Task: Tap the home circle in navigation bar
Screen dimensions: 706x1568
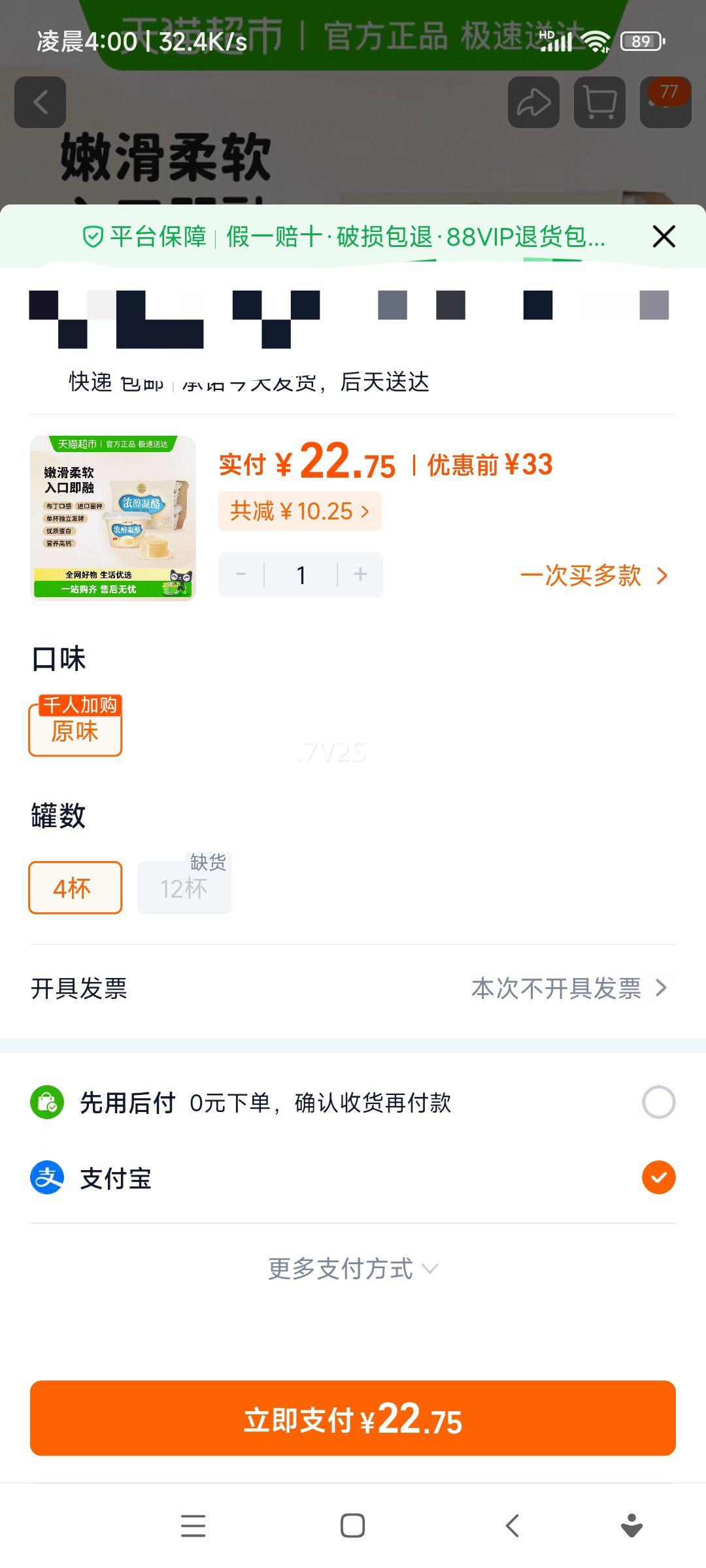Action: point(353,1526)
